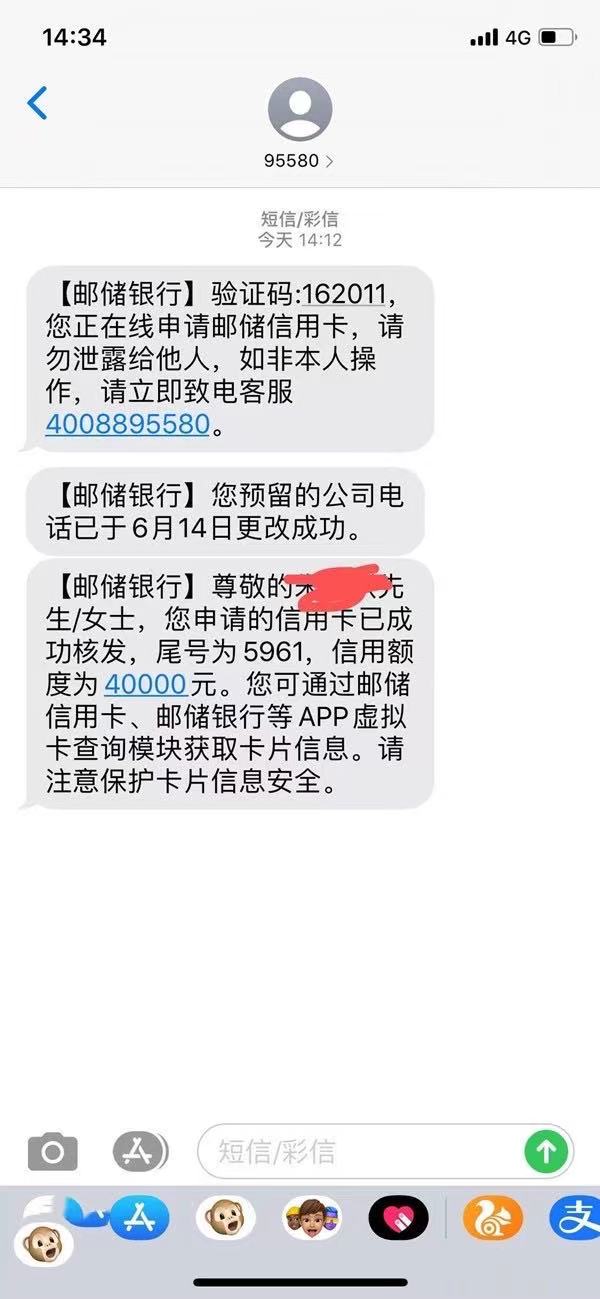The image size is (600, 1299).
Task: Toggle the App Store apps drawer button
Action: (x=139, y=1152)
